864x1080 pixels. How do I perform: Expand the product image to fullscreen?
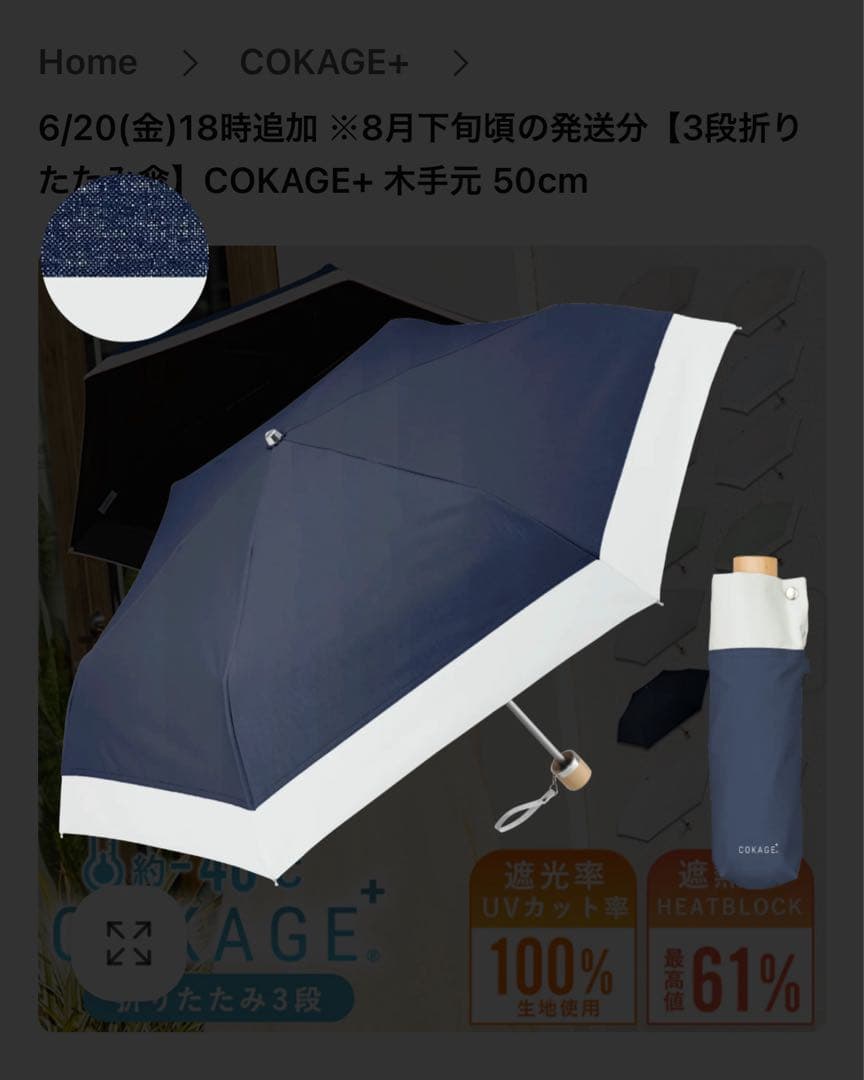128,943
